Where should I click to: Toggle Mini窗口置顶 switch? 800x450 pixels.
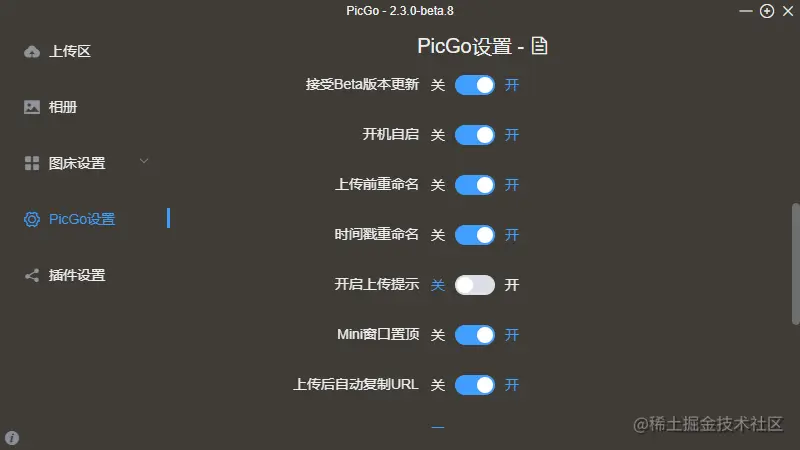[475, 335]
